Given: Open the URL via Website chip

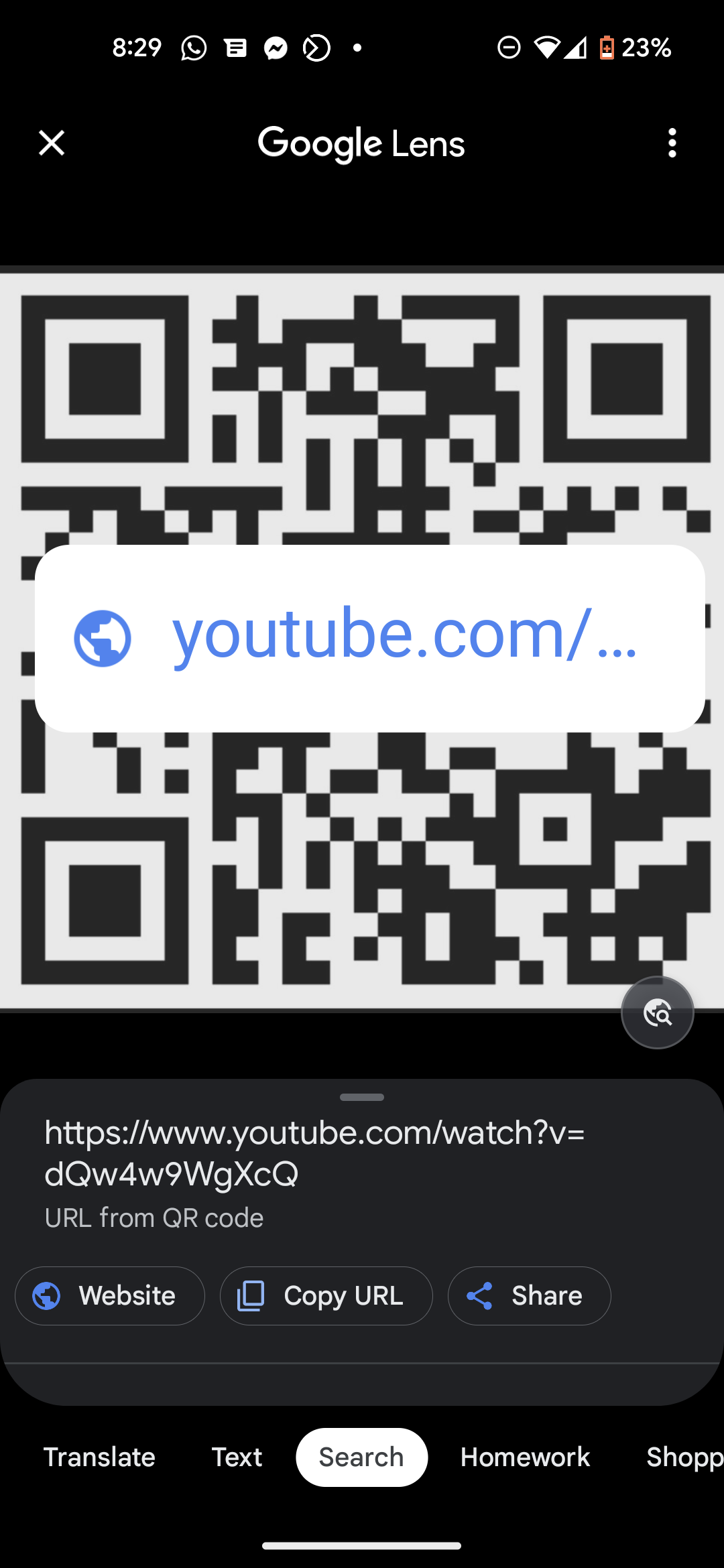Looking at the screenshot, I should (110, 1295).
